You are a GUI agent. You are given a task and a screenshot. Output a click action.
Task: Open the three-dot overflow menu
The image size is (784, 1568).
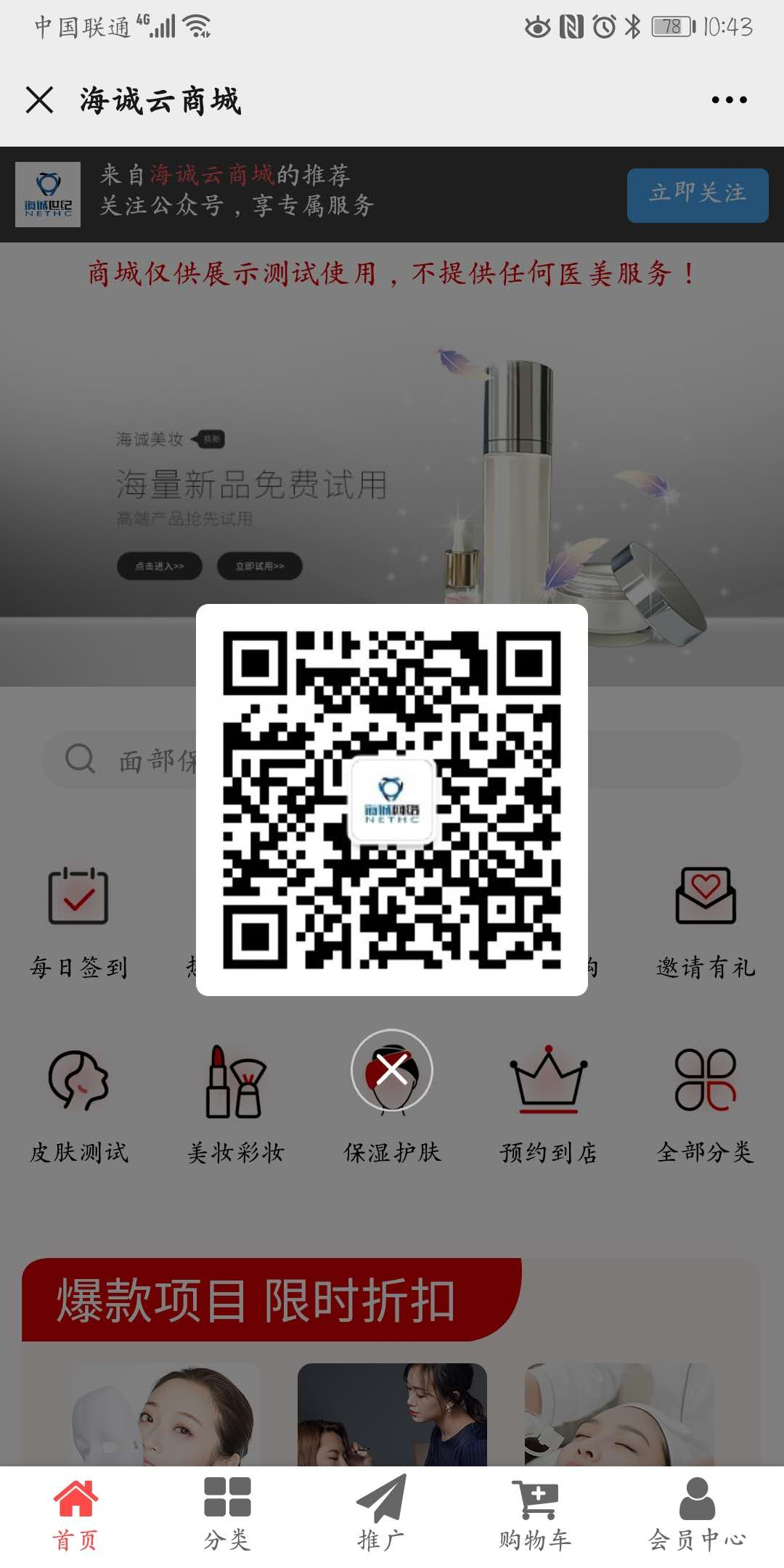729,100
